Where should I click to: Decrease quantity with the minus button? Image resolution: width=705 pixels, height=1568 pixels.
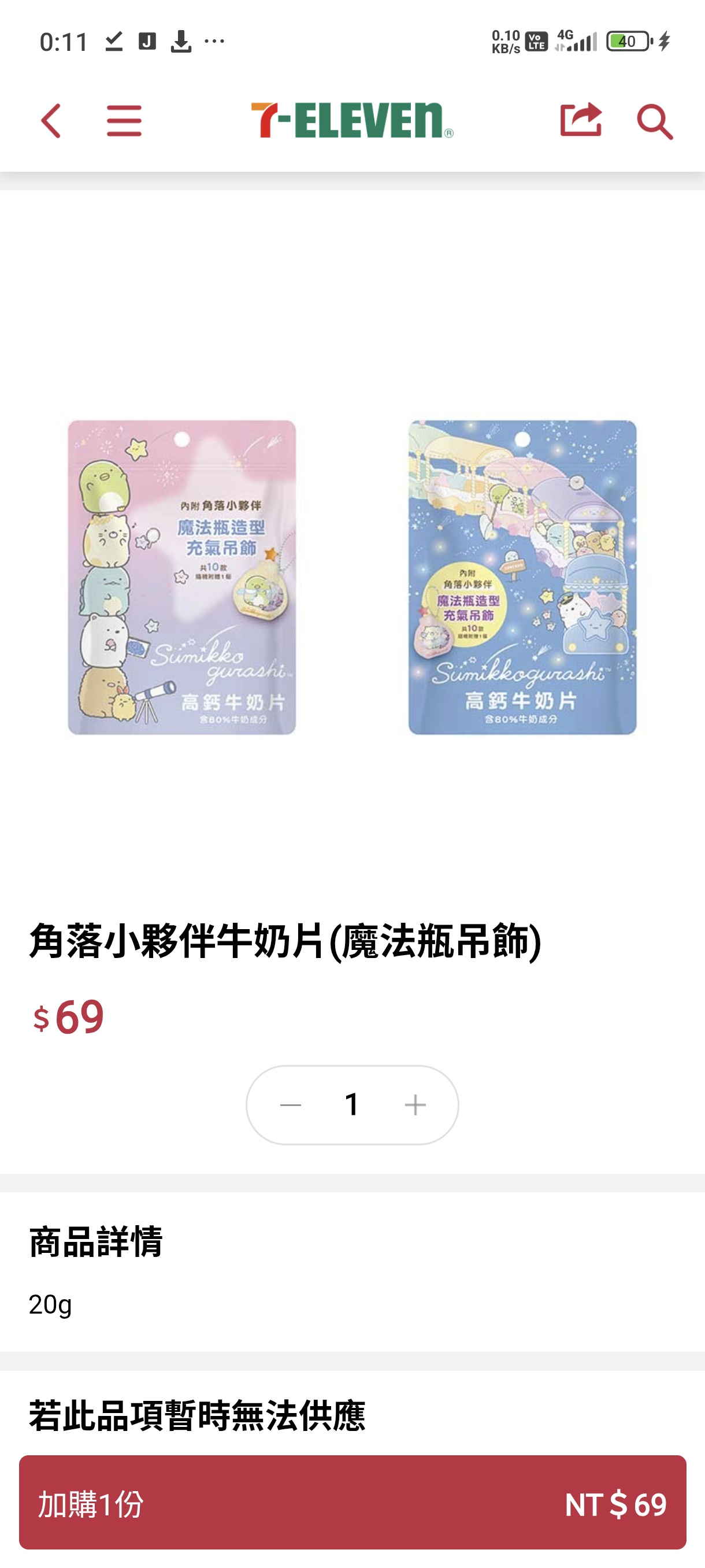(x=290, y=1105)
